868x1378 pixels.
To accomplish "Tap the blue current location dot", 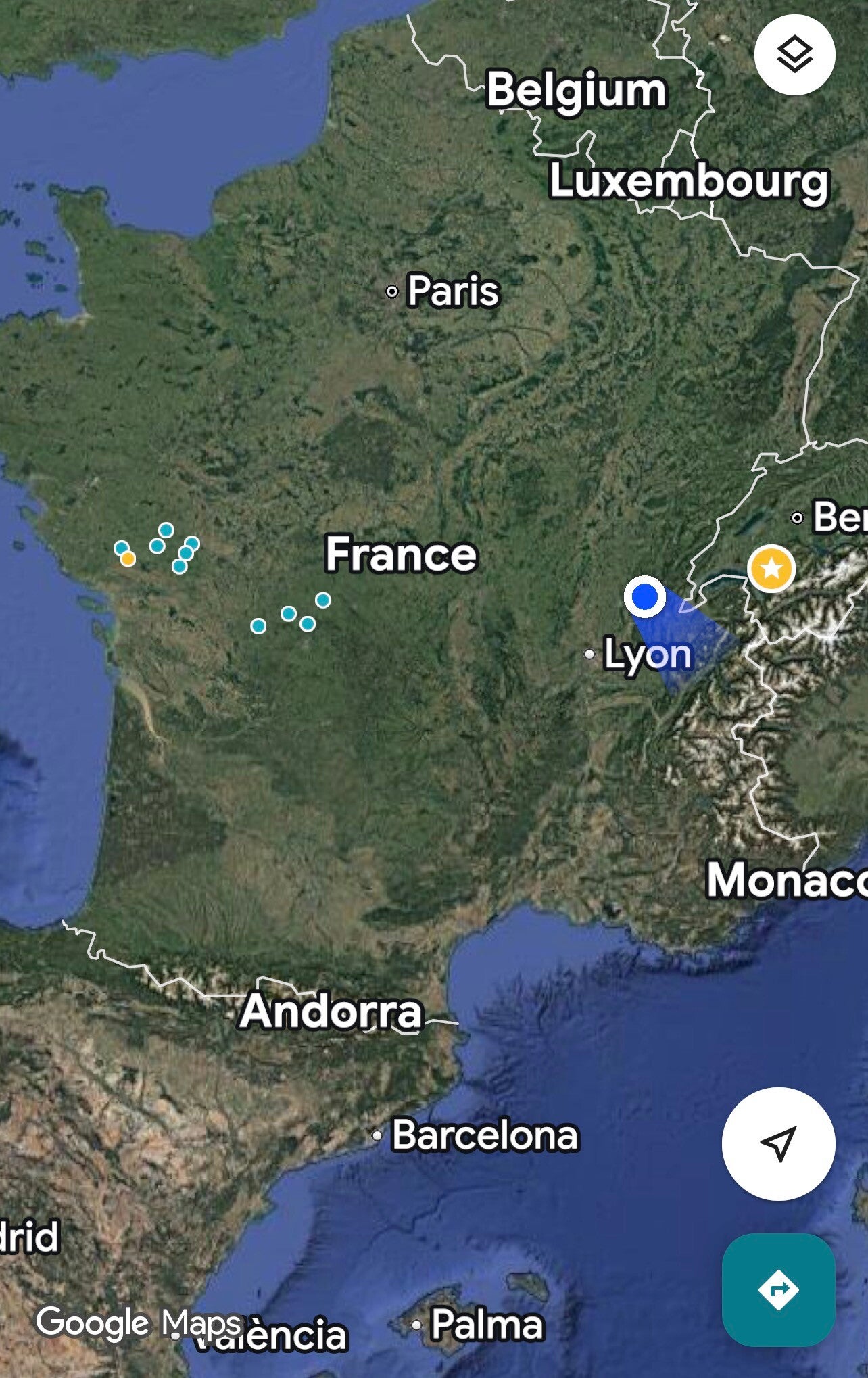I will coord(645,597).
